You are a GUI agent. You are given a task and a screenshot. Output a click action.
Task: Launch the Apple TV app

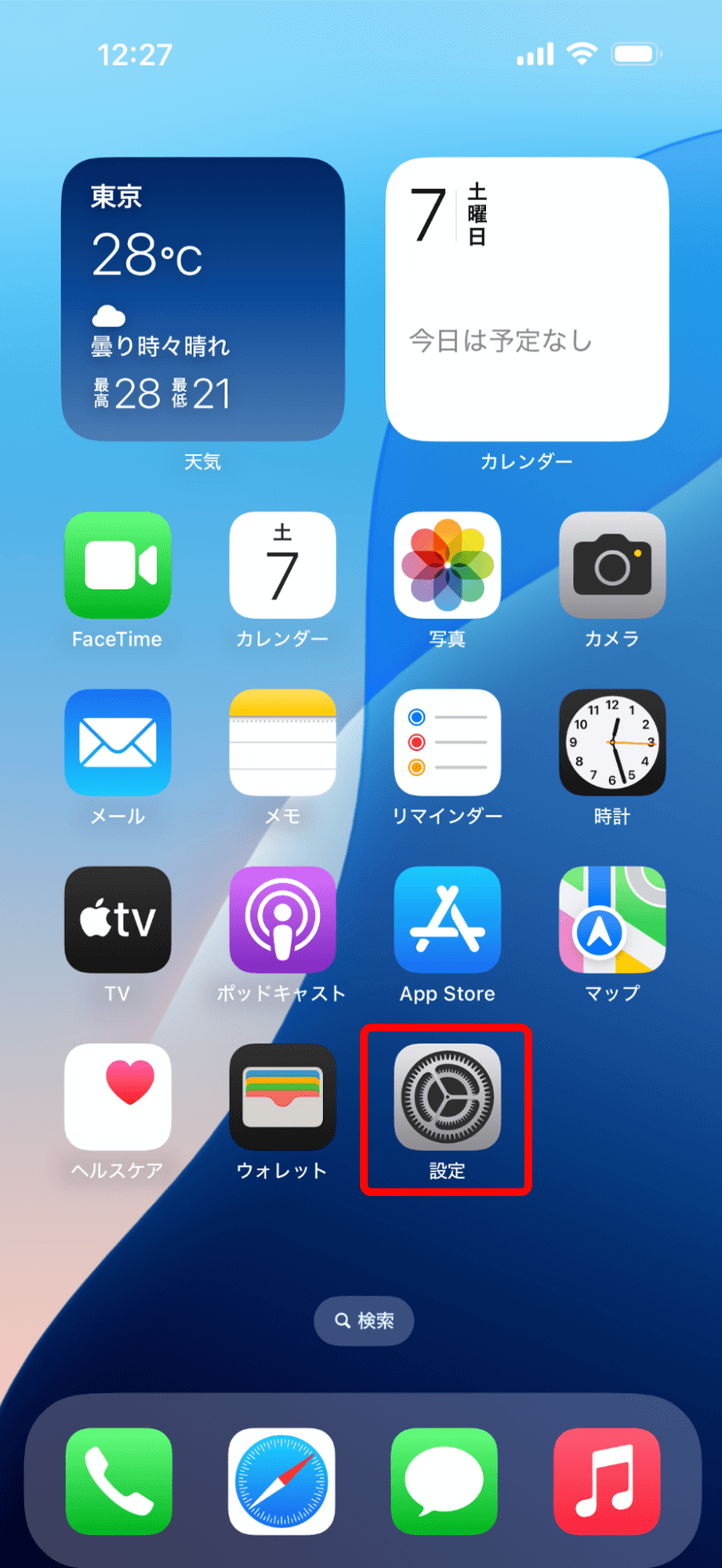118,919
